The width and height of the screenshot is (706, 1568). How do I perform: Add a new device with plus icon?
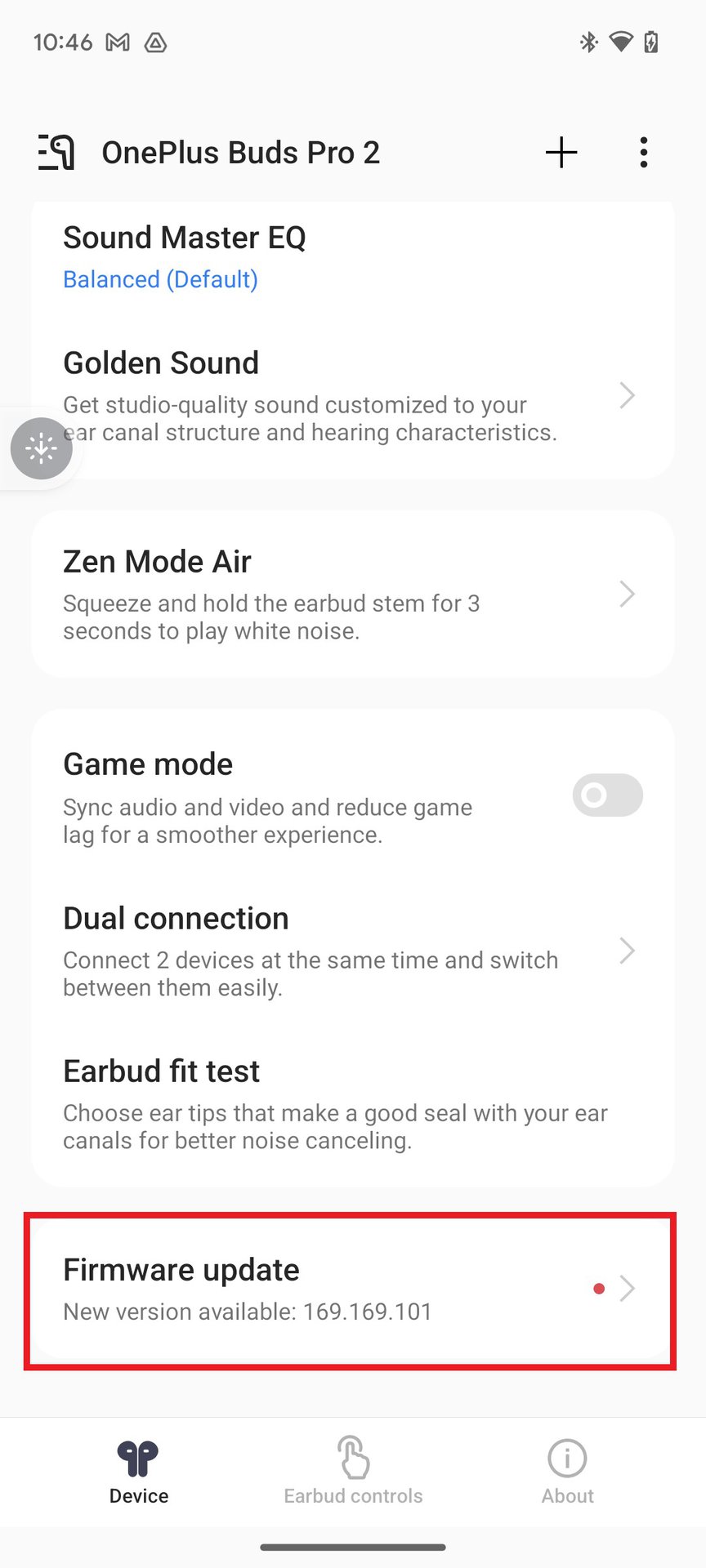point(561,153)
